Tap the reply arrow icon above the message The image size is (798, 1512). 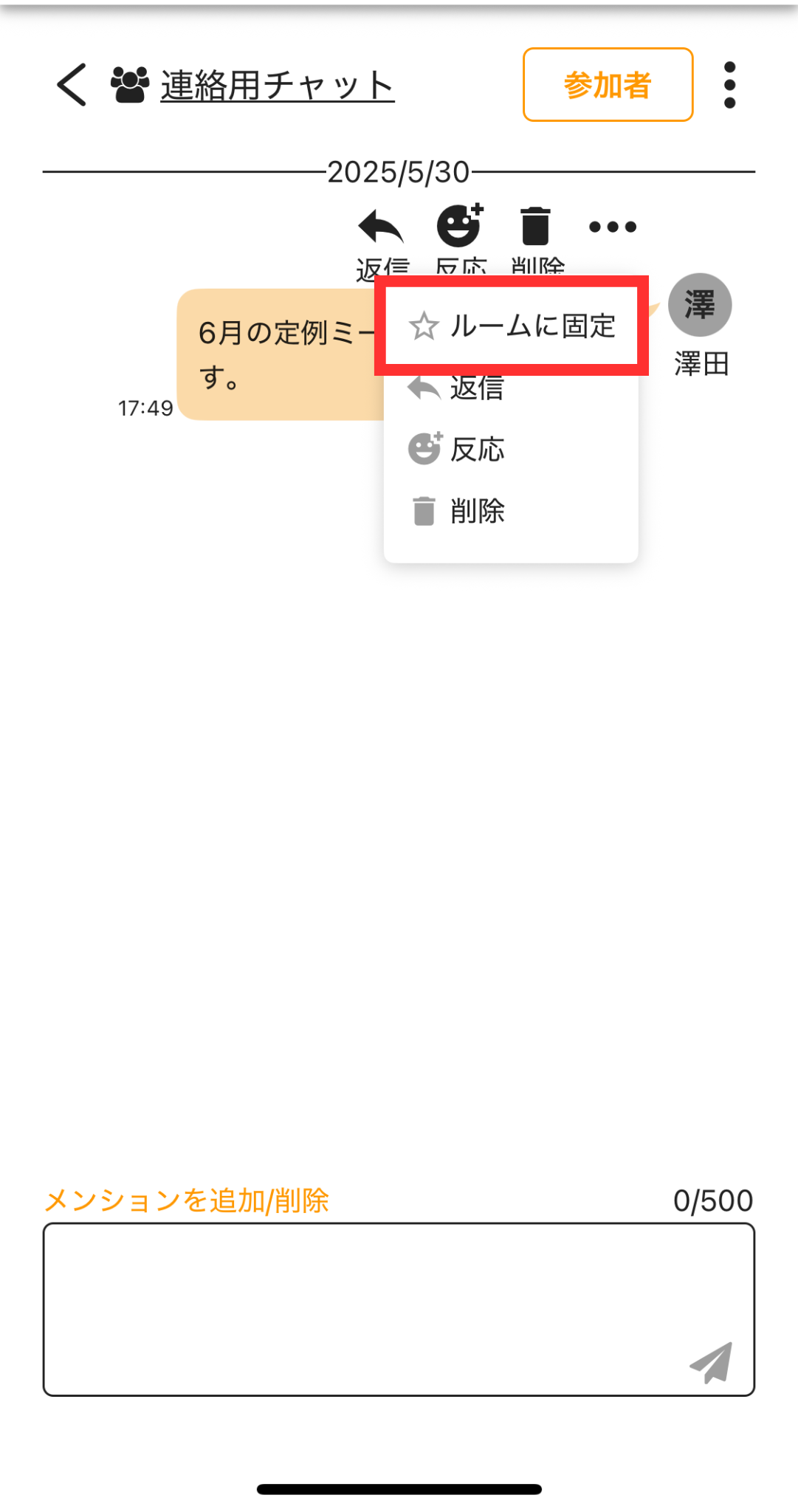[381, 227]
